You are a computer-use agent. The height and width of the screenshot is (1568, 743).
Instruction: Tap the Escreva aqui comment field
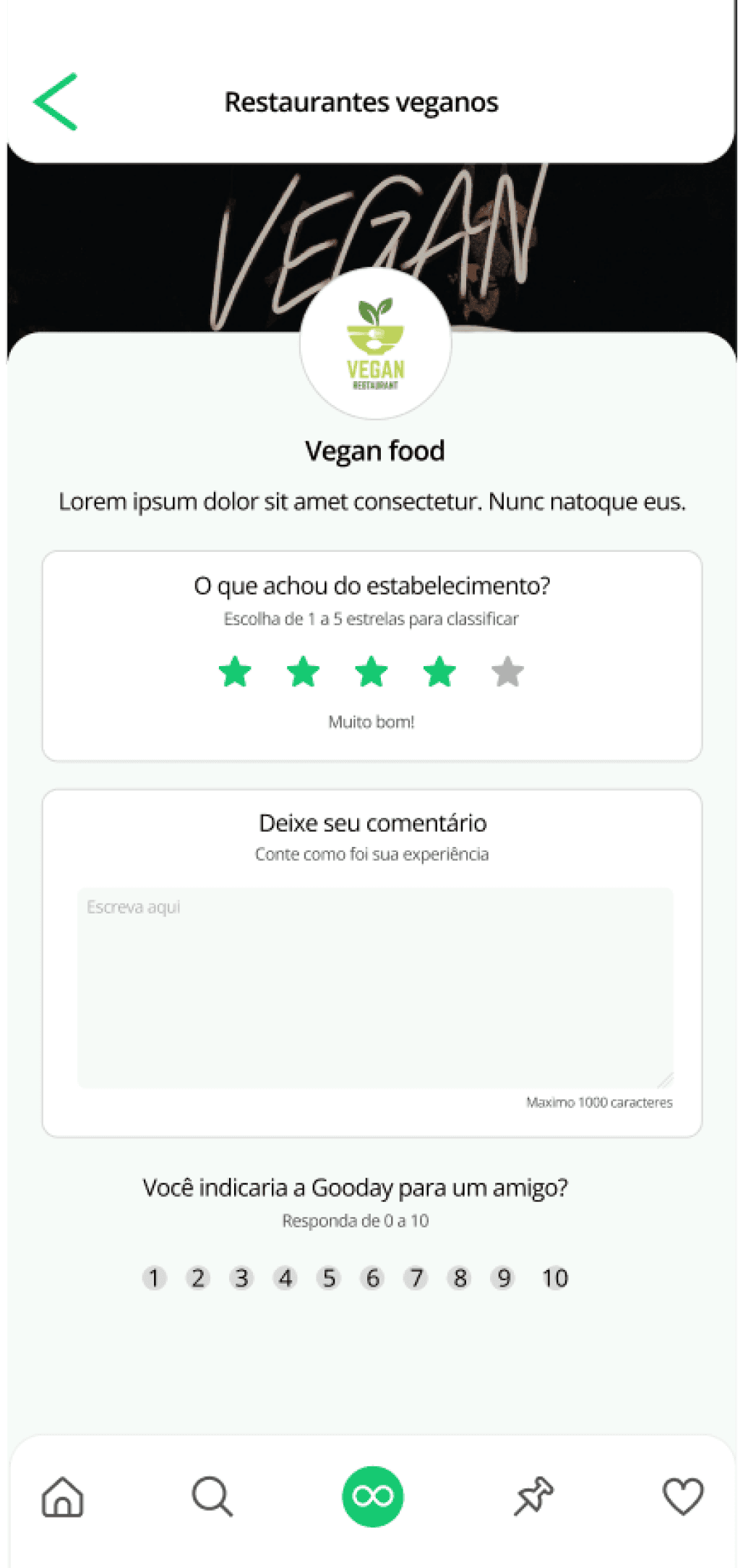pyautogui.click(x=375, y=987)
